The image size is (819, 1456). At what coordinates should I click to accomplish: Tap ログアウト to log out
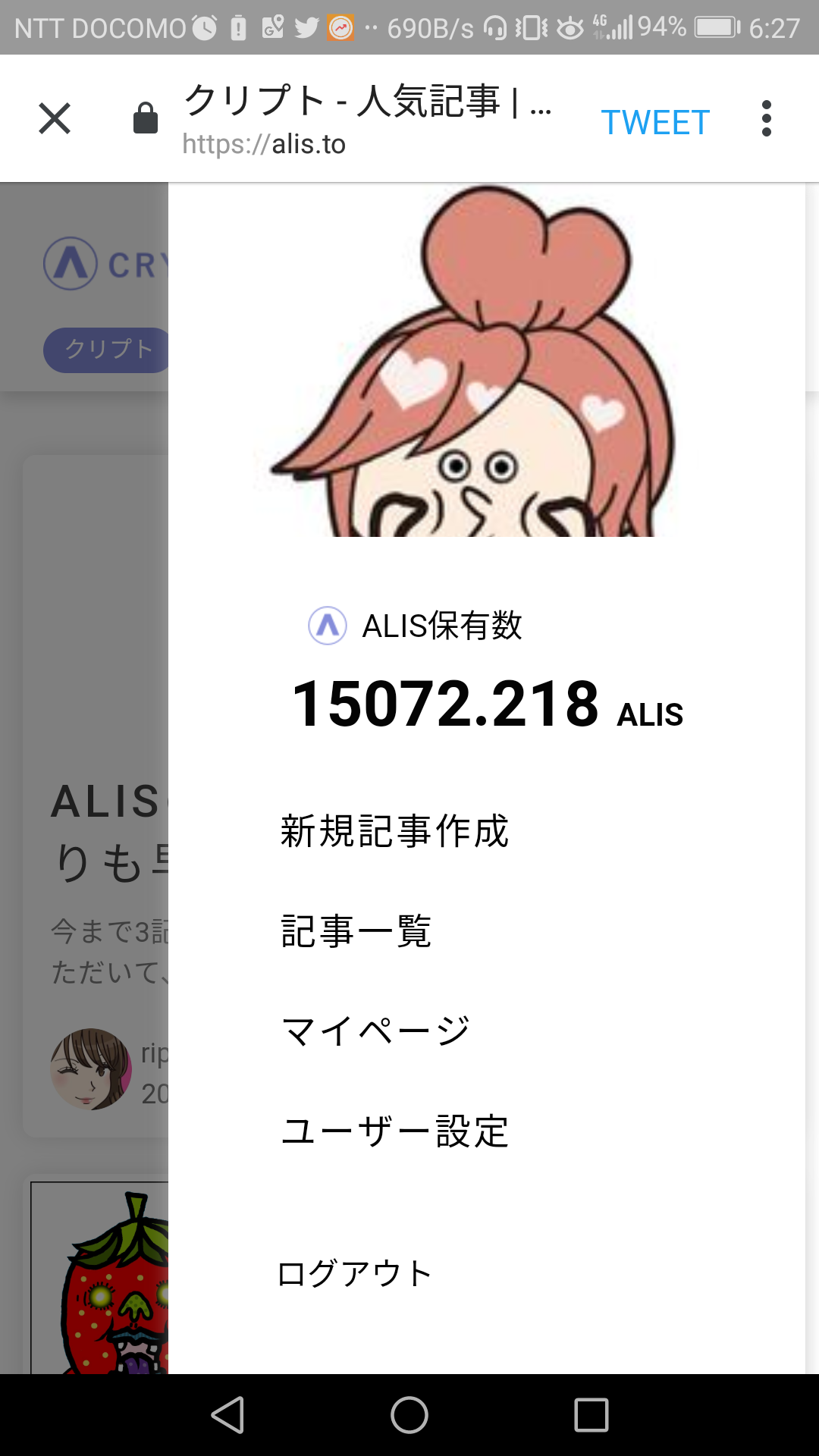click(355, 1273)
